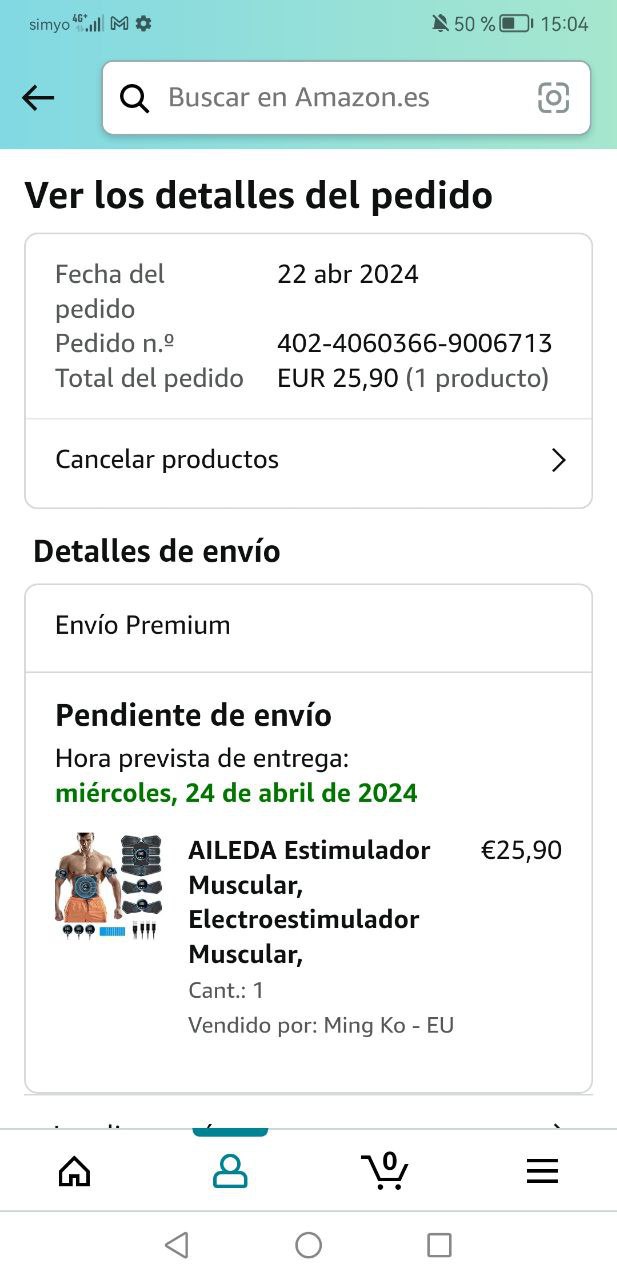
Task: Open the AILEDA Estimulador Muscular product image
Action: [x=108, y=884]
